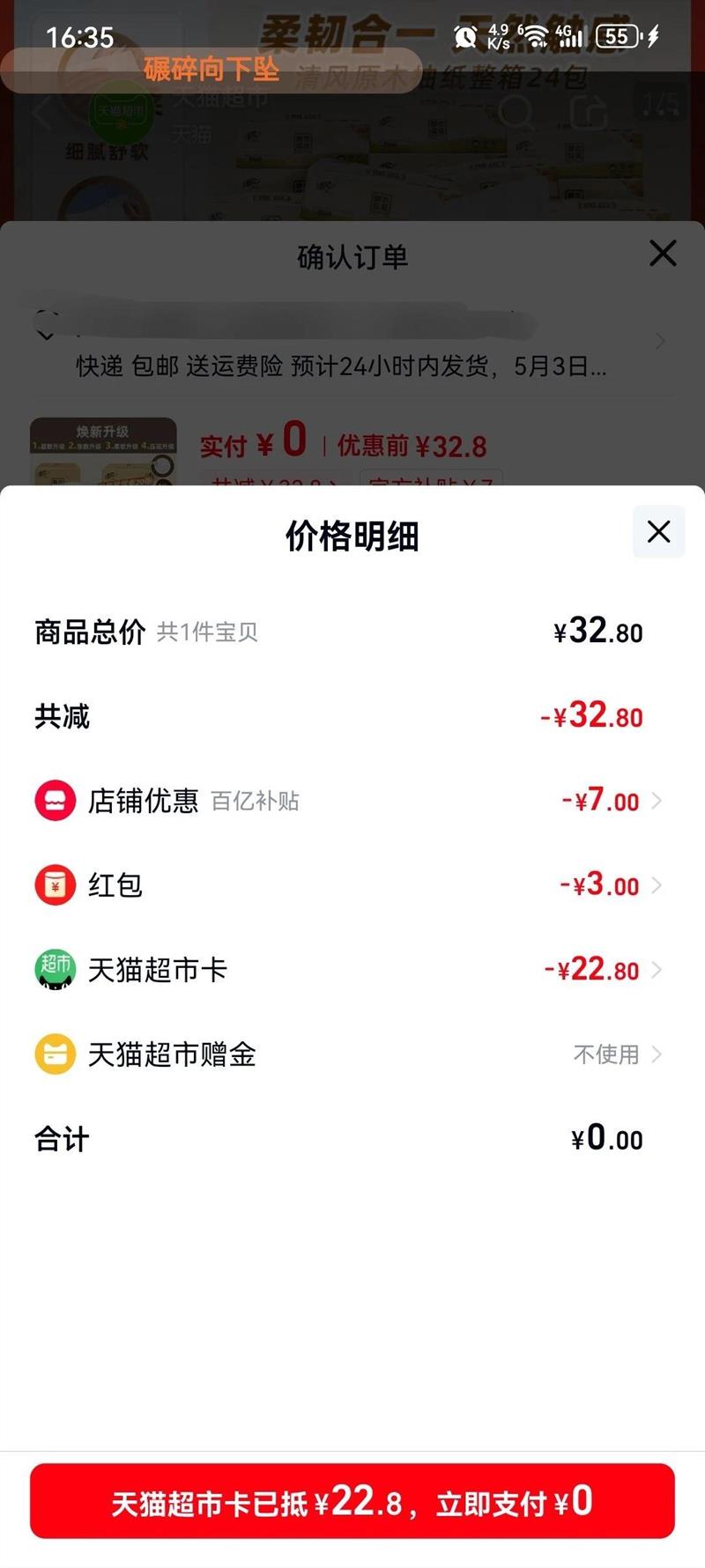Open 天猫超市赠金 options marked 不使用

coord(352,1054)
